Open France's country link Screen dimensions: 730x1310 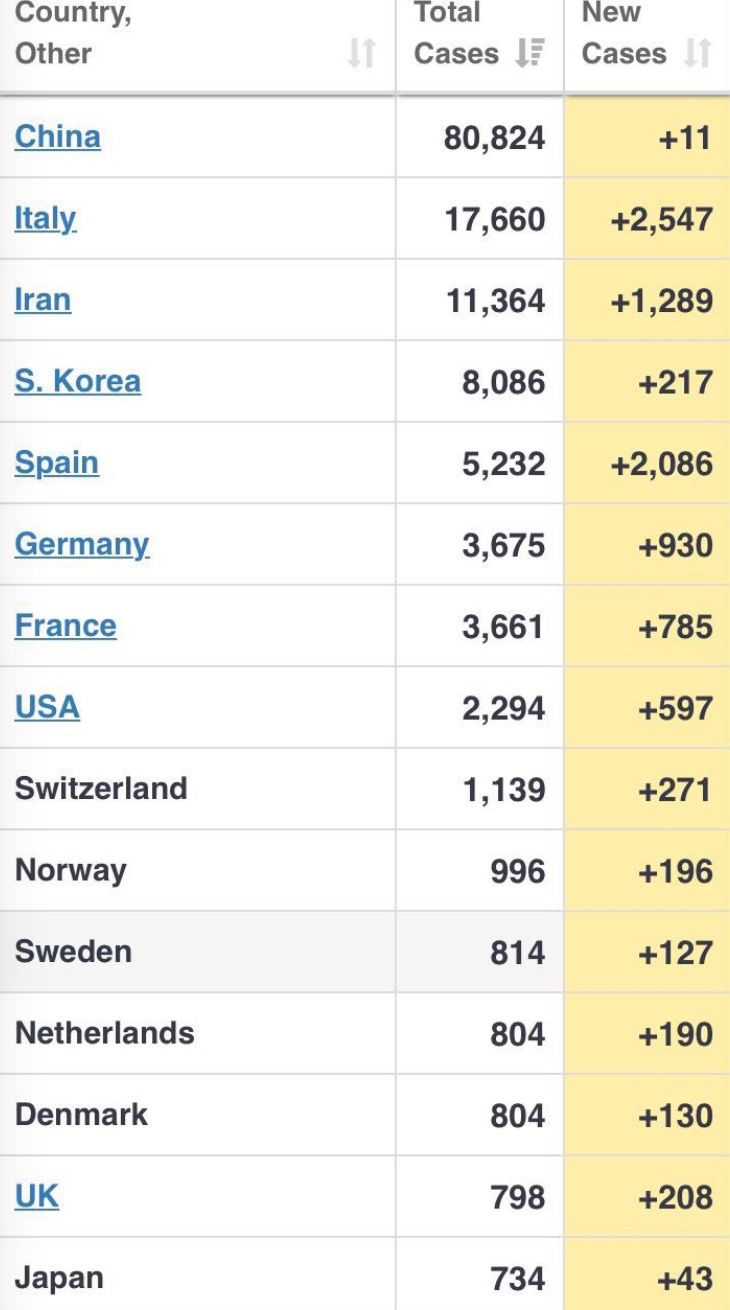click(x=65, y=625)
